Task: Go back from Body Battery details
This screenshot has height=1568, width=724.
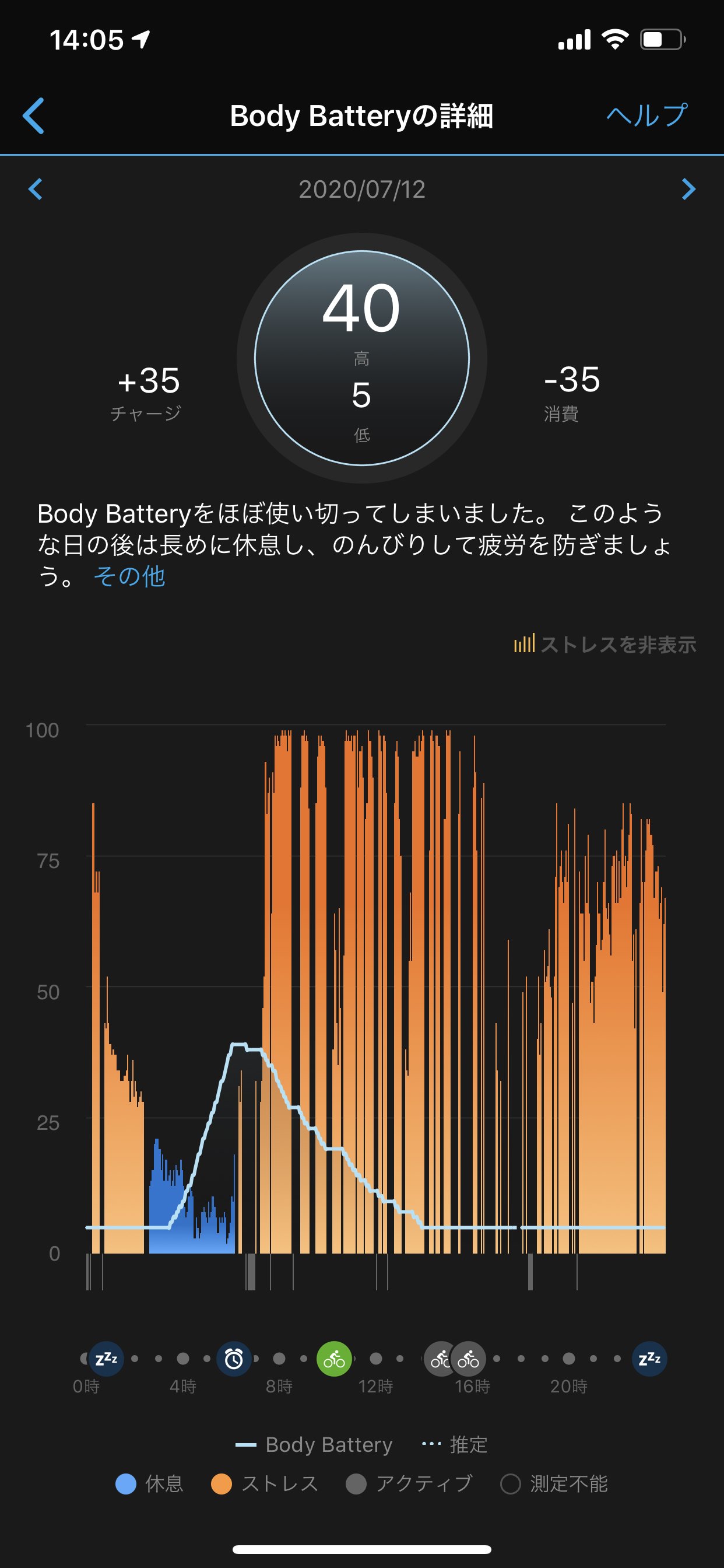Action: [34, 116]
